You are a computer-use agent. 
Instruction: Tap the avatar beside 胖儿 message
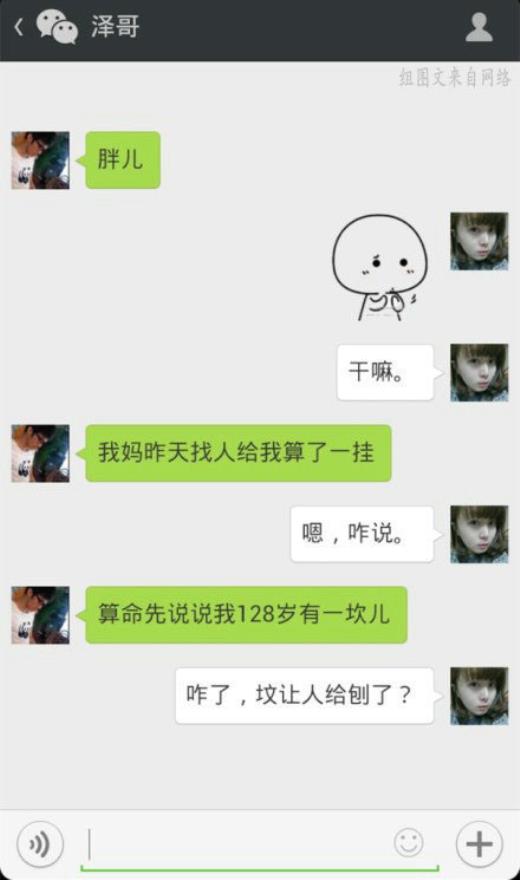[40, 161]
